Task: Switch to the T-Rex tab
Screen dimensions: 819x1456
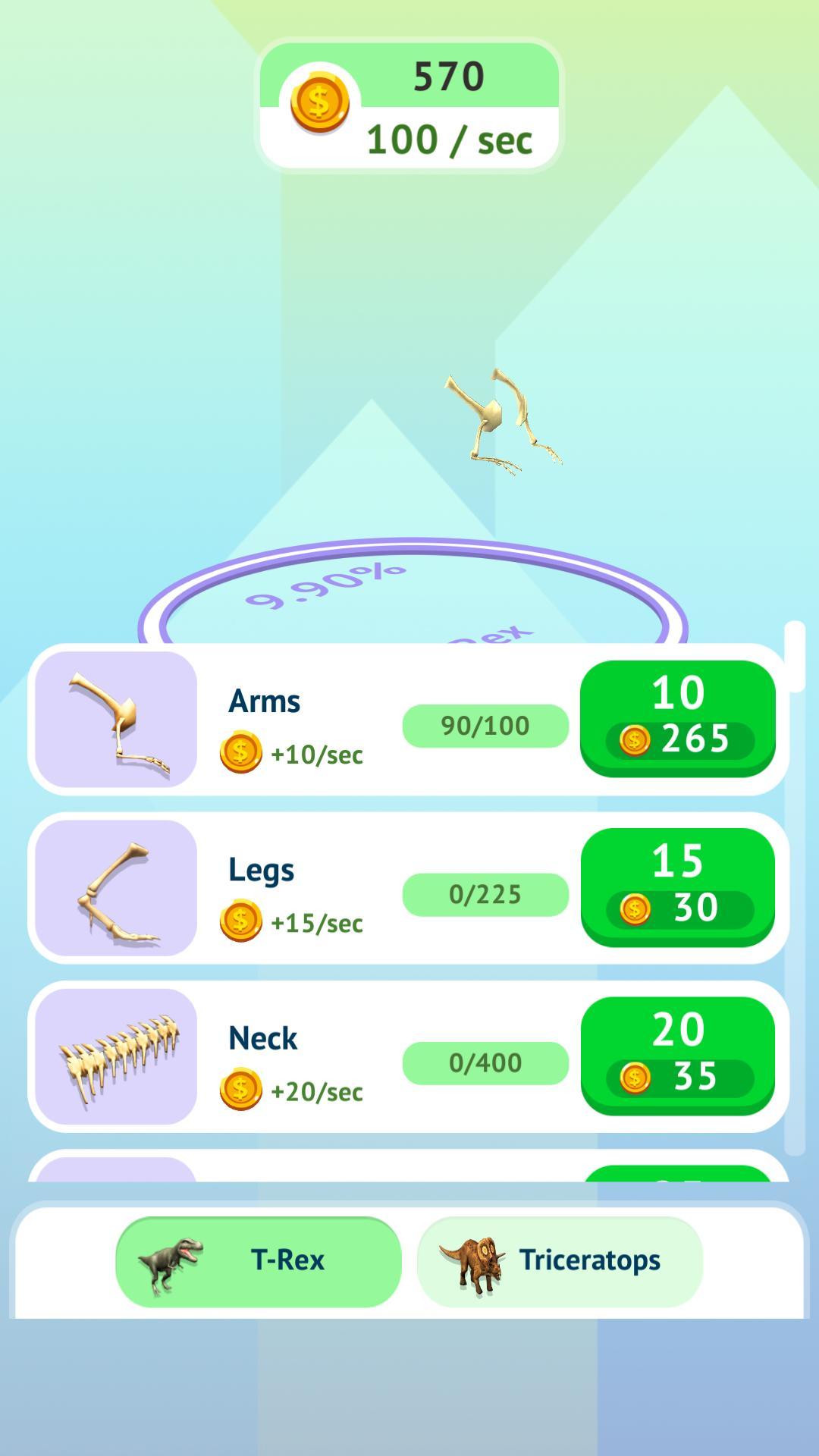Action: point(258,1261)
